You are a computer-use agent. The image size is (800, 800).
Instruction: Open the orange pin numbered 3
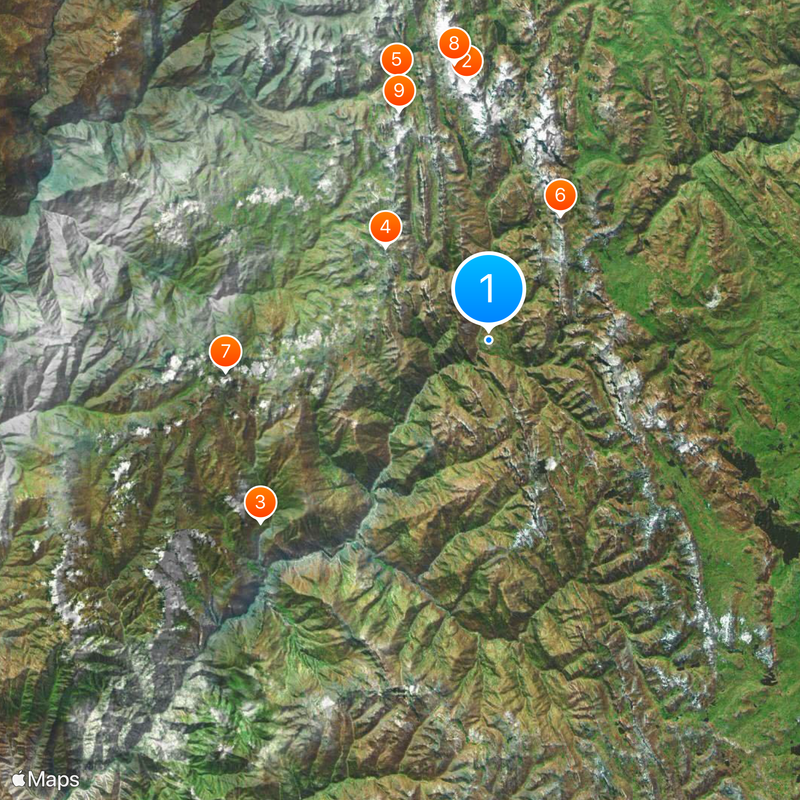tap(260, 502)
